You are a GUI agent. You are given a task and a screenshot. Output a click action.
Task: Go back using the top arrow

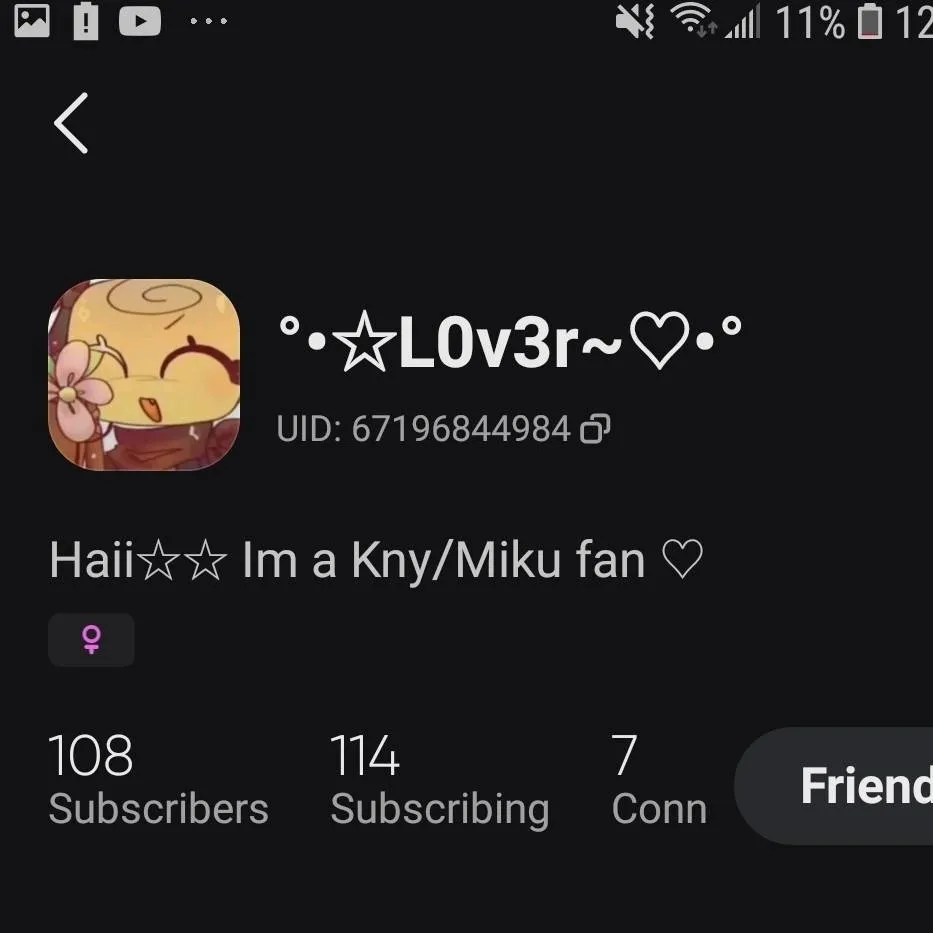point(71,123)
